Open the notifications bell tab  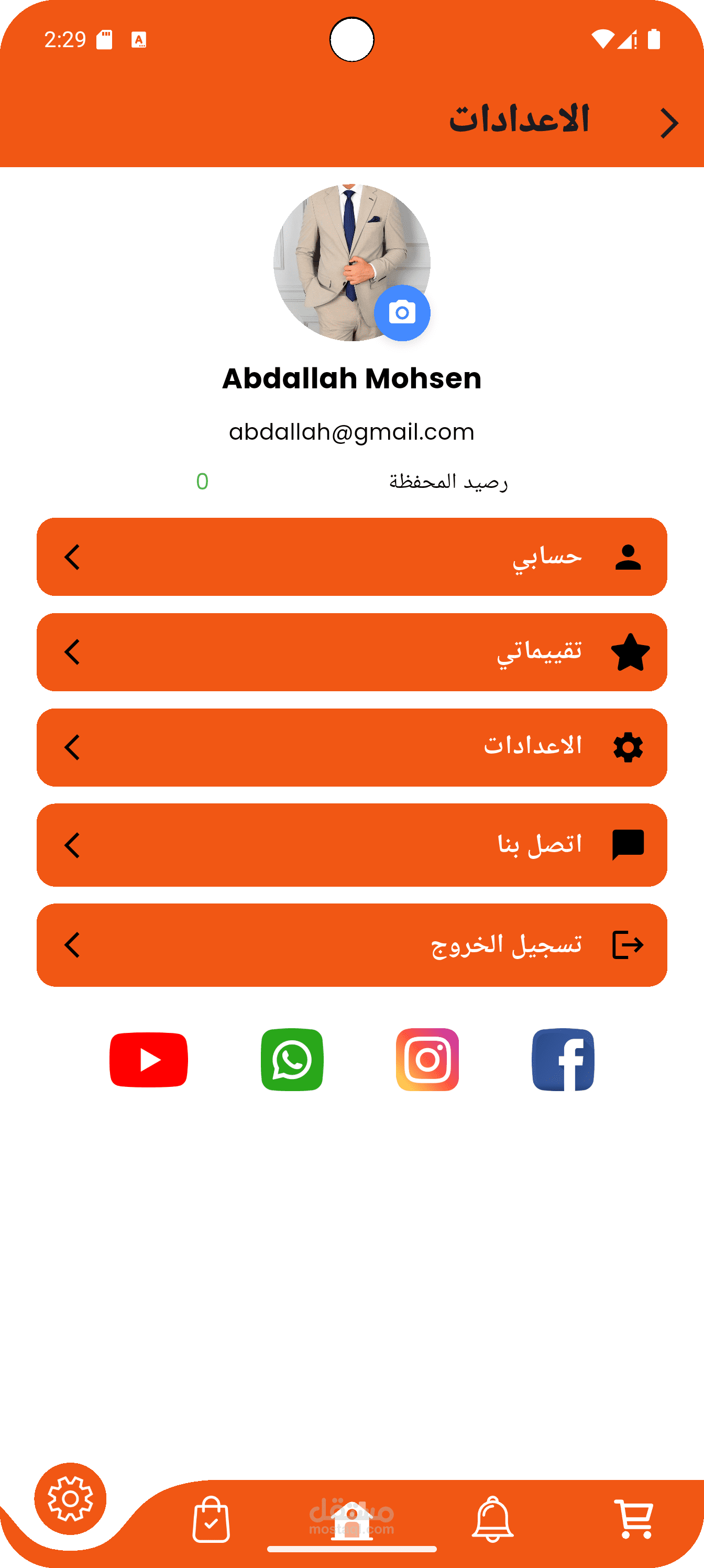(493, 1519)
